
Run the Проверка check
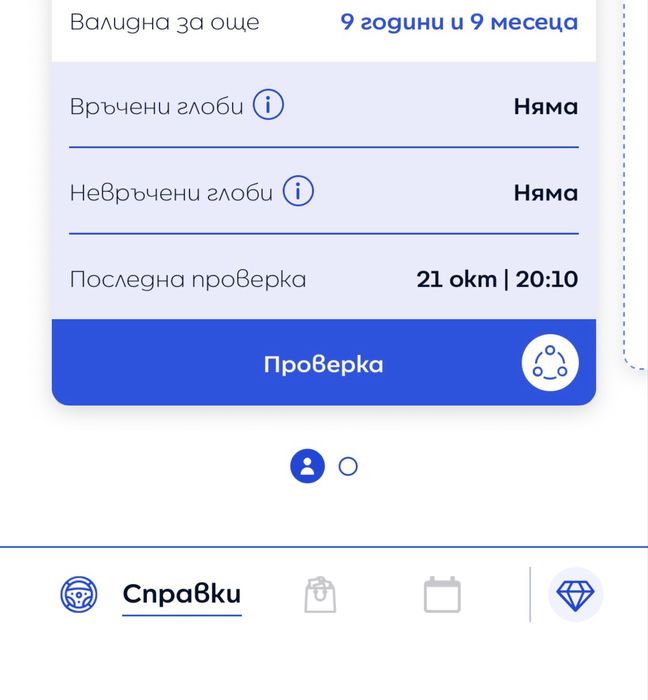(x=323, y=364)
